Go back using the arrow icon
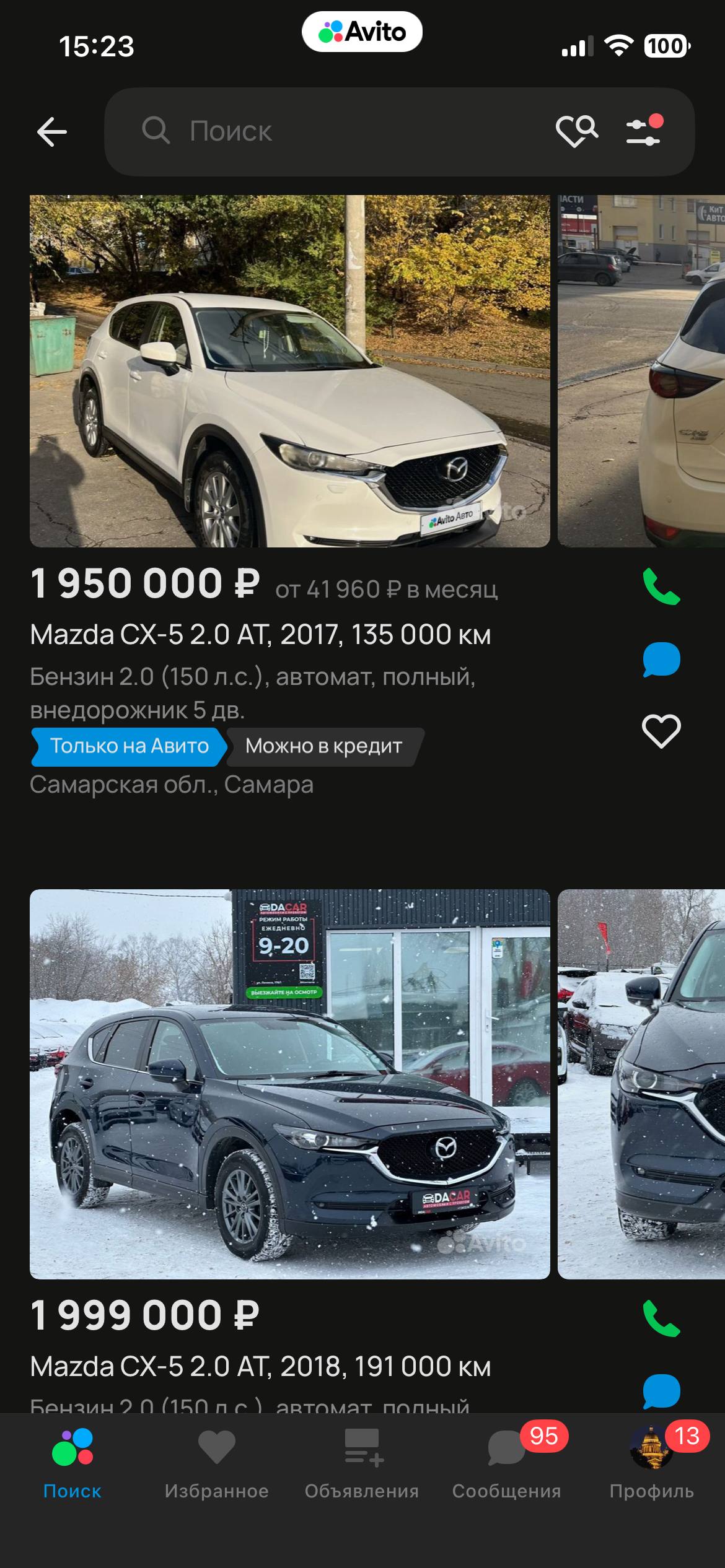Image resolution: width=725 pixels, height=1568 pixels. (x=52, y=132)
